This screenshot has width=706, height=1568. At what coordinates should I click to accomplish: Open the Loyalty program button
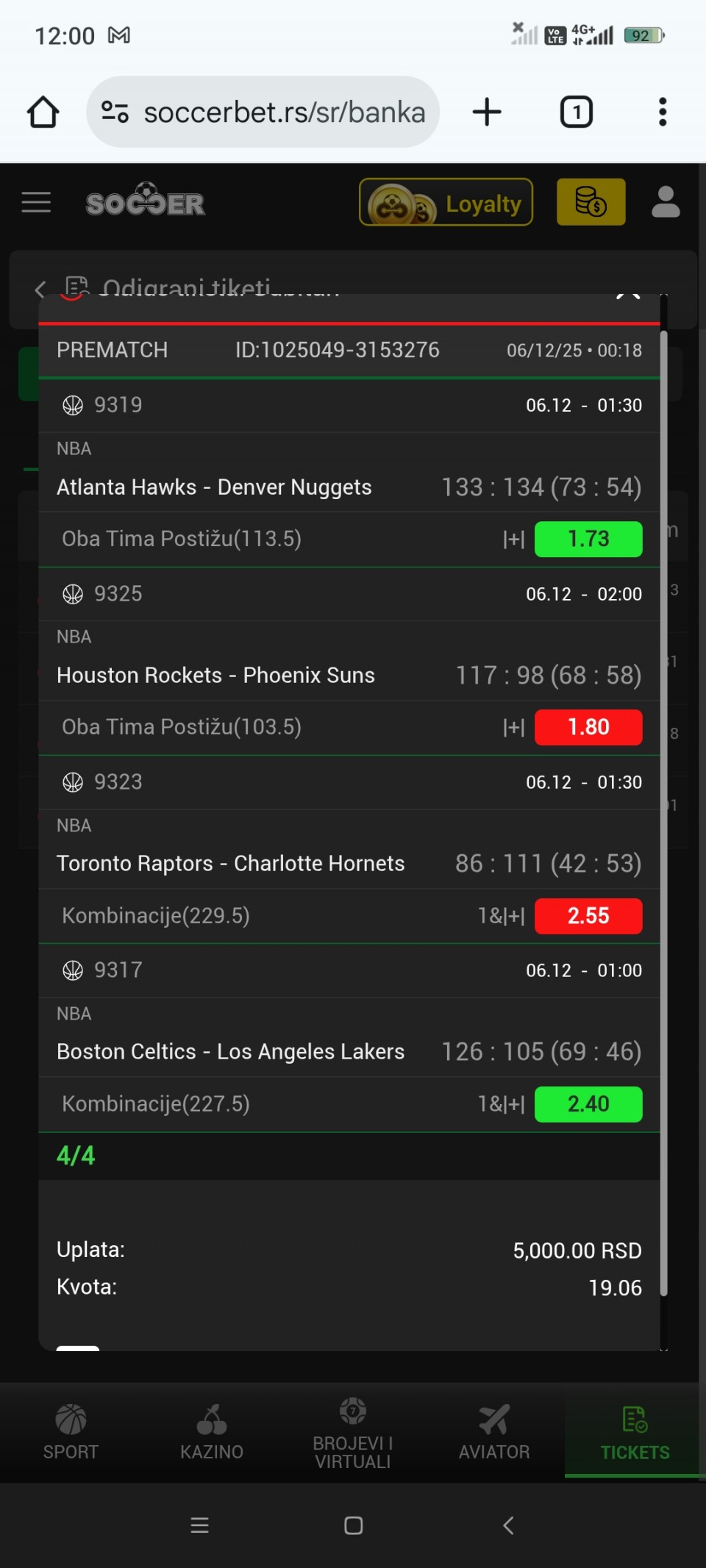(446, 202)
